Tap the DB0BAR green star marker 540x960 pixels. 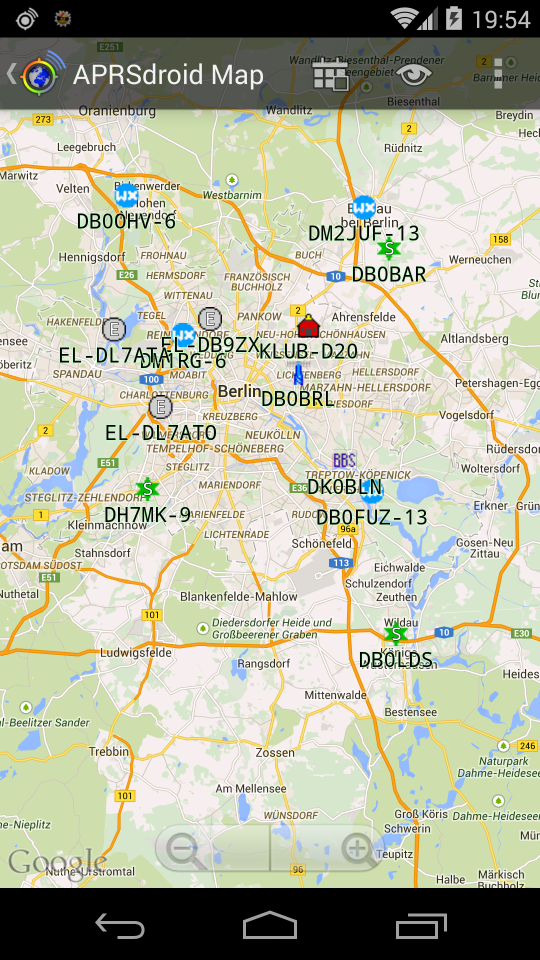(388, 249)
